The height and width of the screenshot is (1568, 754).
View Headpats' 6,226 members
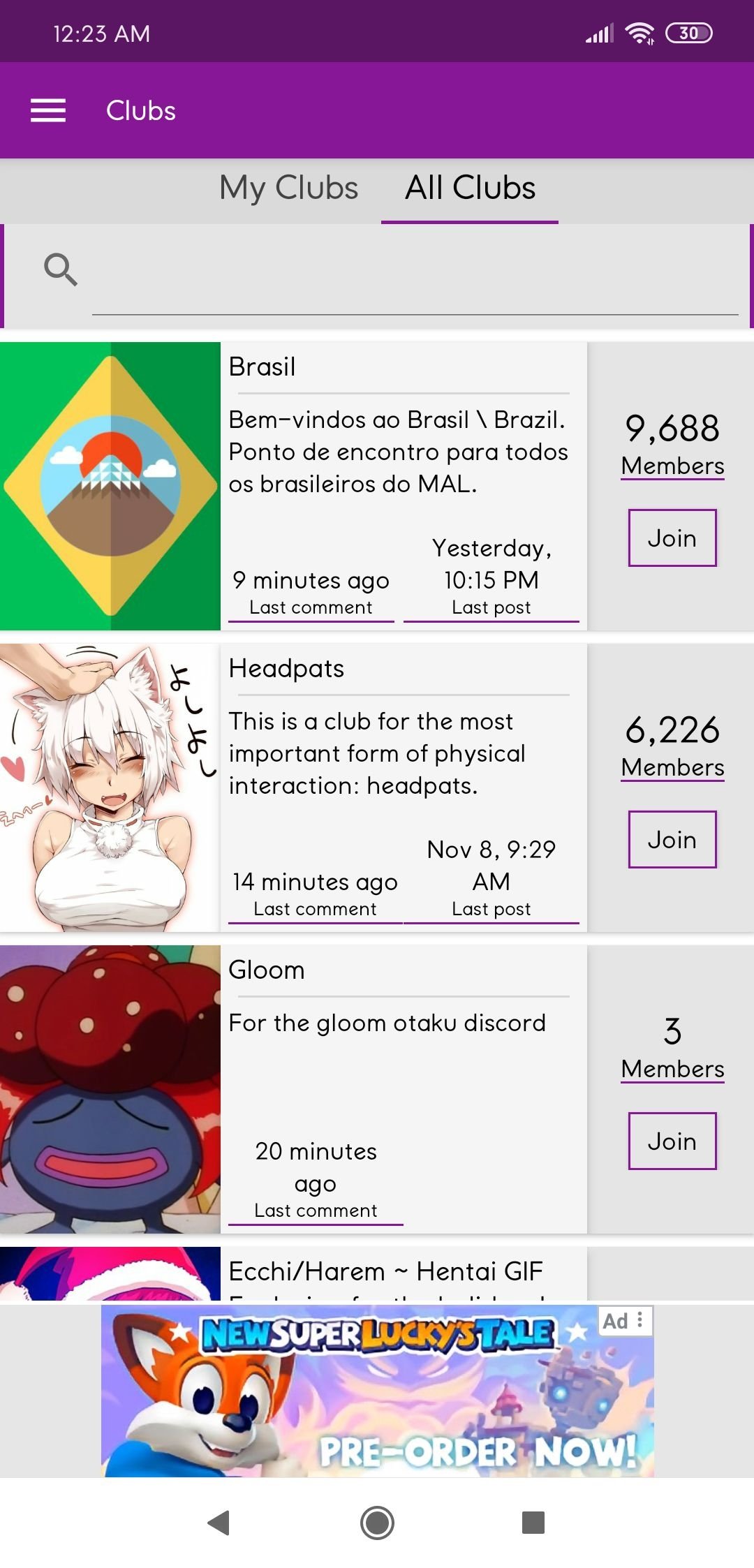pyautogui.click(x=672, y=747)
